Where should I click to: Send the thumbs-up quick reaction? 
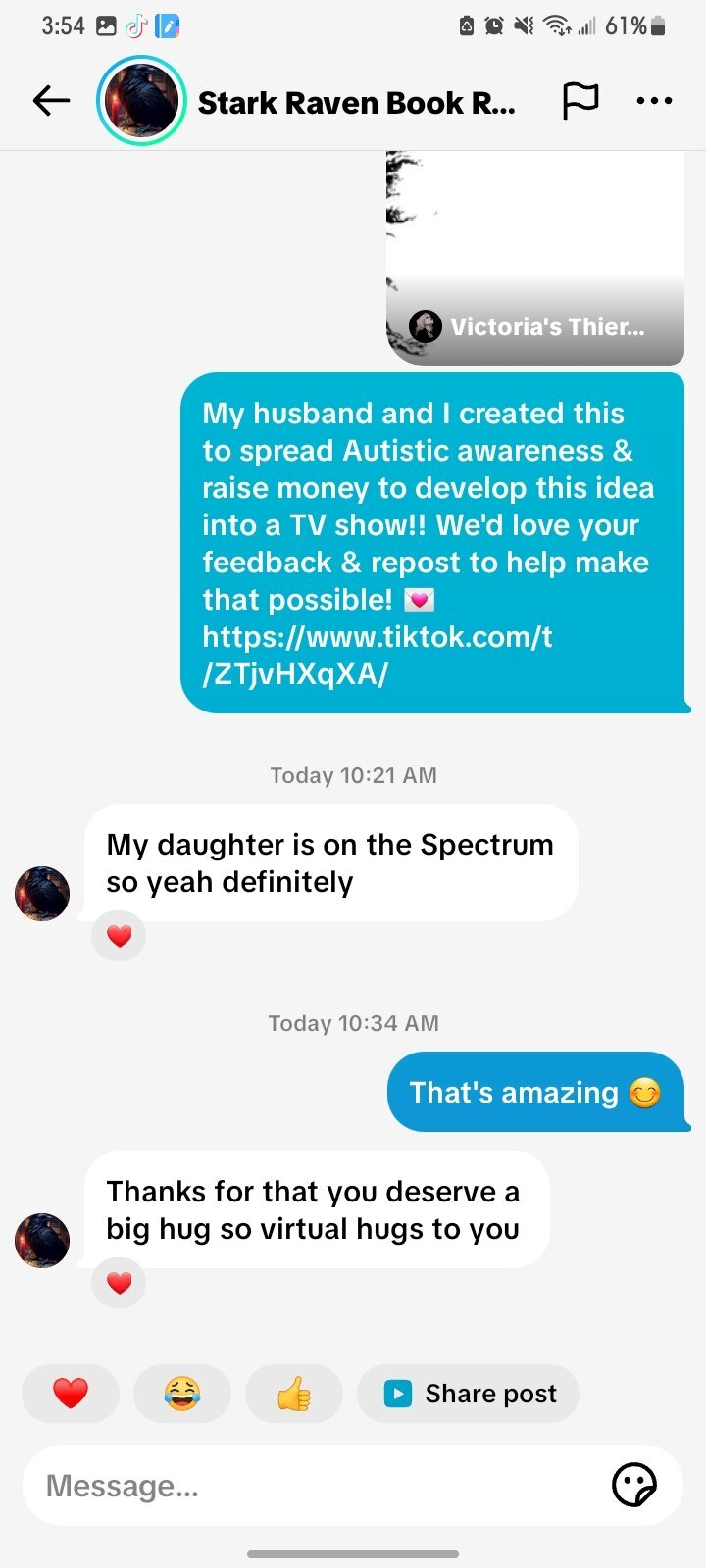294,1393
